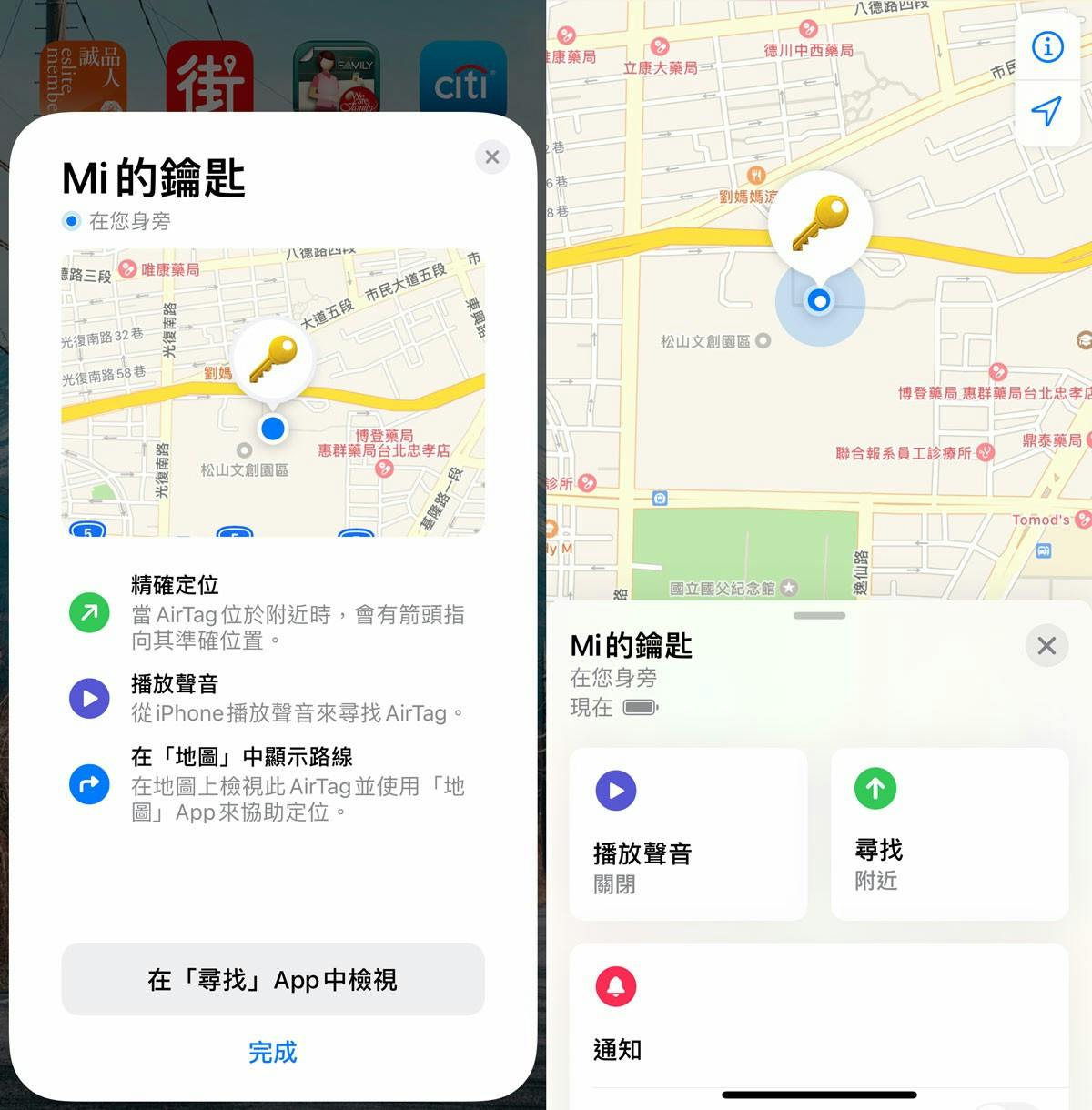Play sound with the 播放聲音 card
Viewport: 1092px width, 1110px height.
(x=688, y=833)
